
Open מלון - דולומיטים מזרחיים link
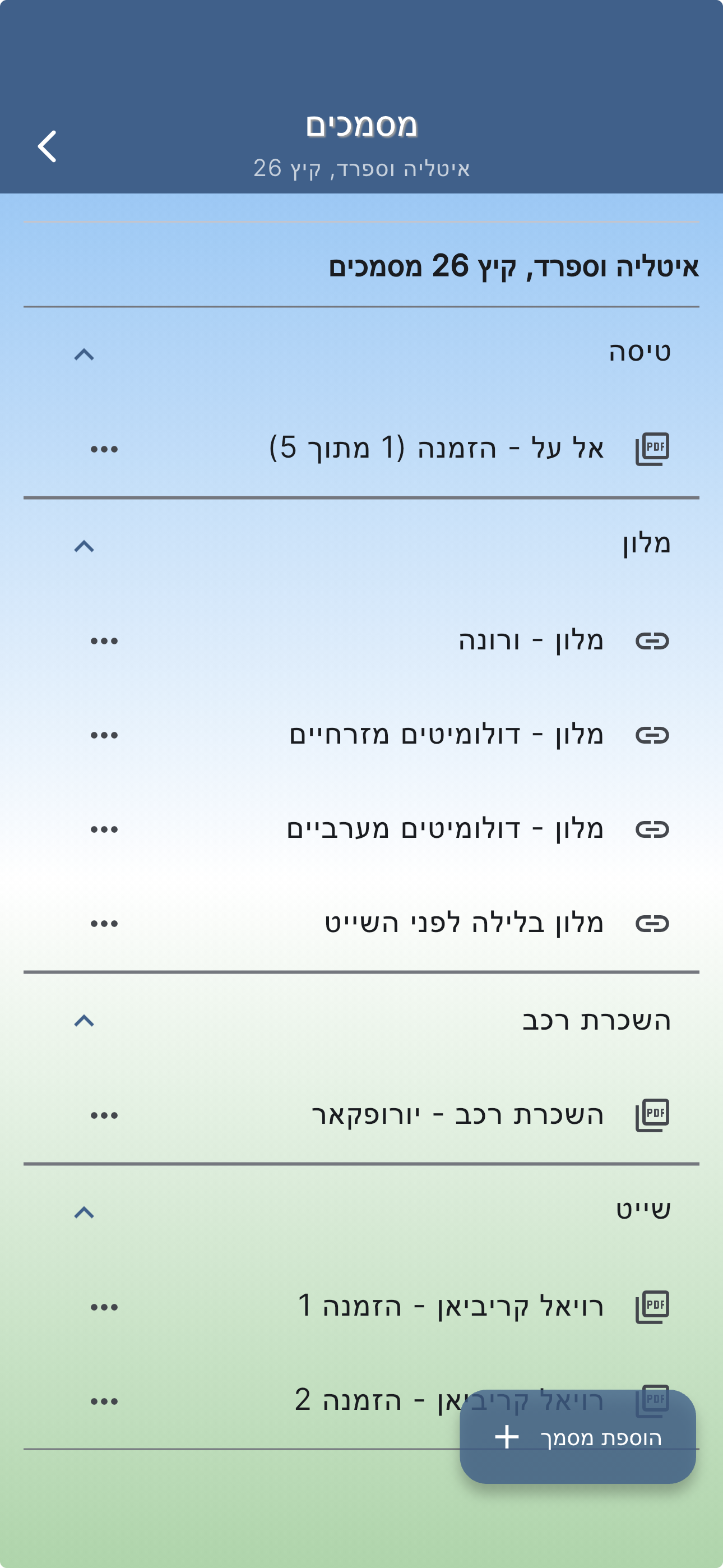click(446, 735)
